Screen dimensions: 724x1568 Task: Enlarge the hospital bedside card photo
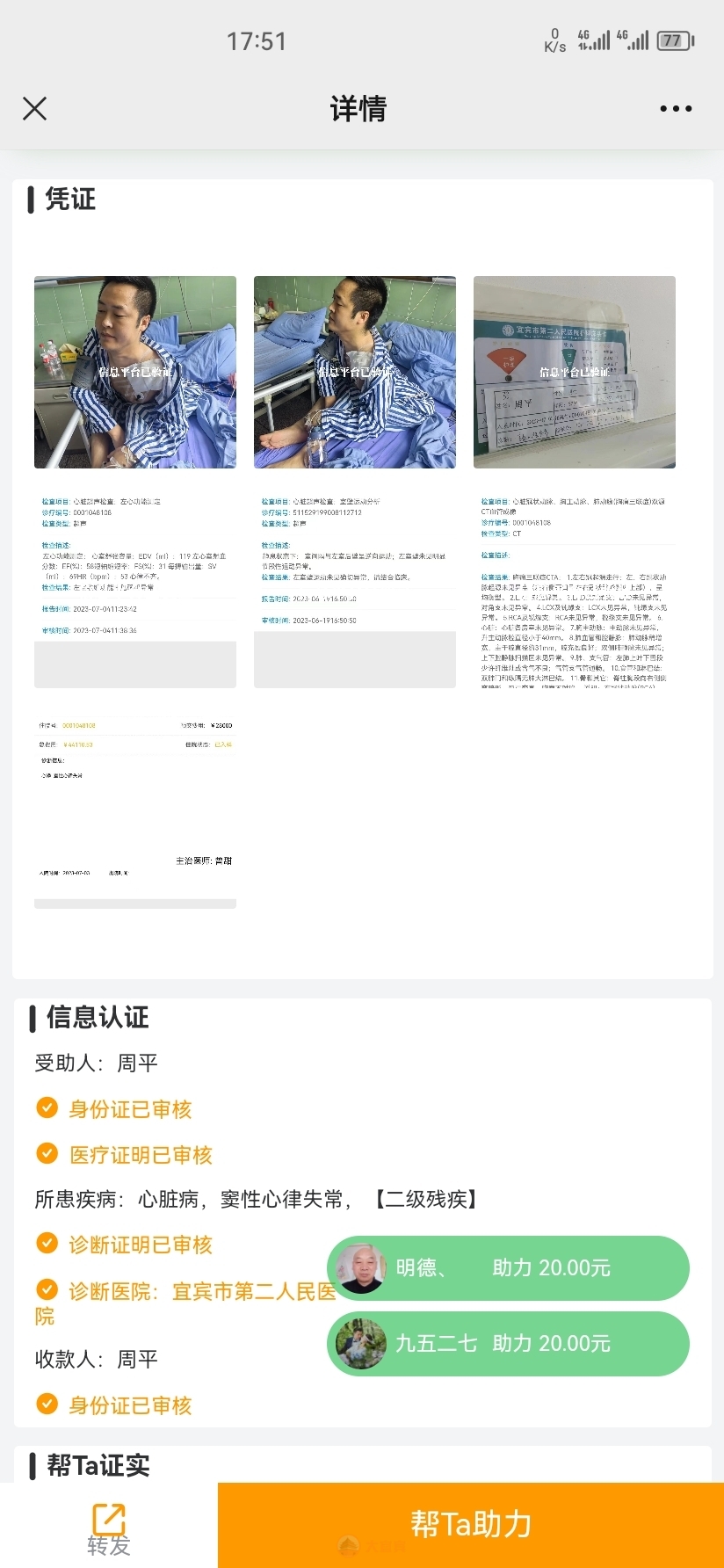(x=575, y=372)
